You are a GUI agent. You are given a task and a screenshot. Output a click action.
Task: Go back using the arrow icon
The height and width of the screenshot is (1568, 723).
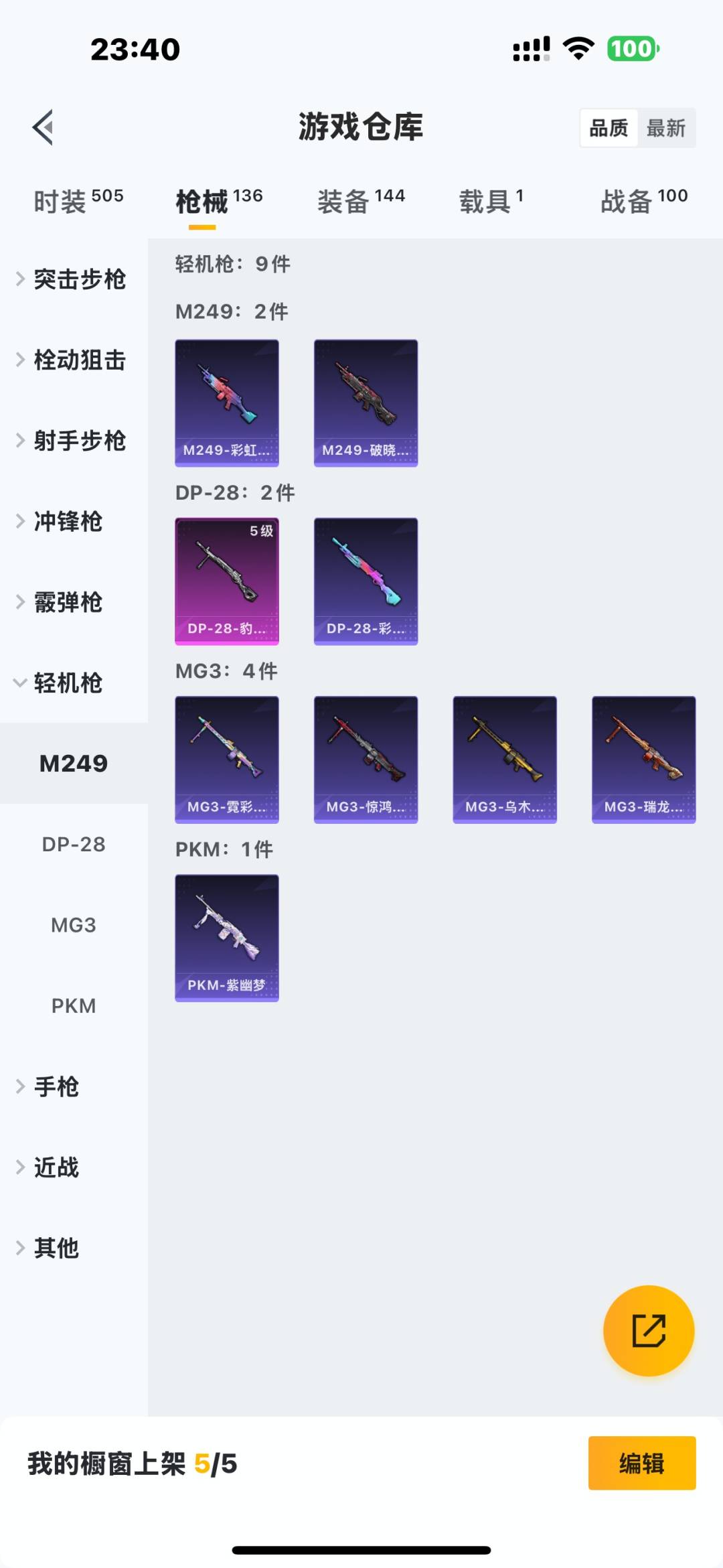pyautogui.click(x=43, y=127)
